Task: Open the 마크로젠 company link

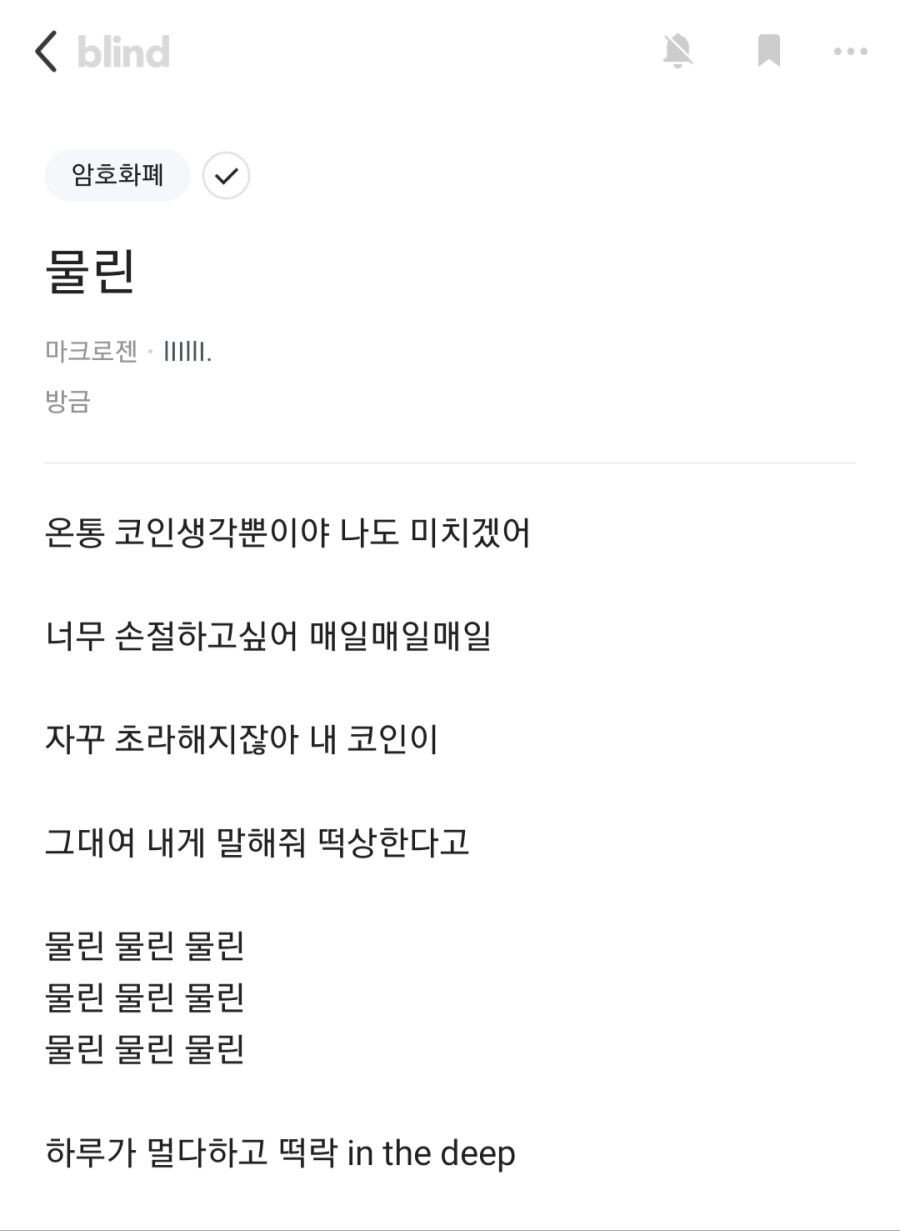Action: tap(91, 352)
